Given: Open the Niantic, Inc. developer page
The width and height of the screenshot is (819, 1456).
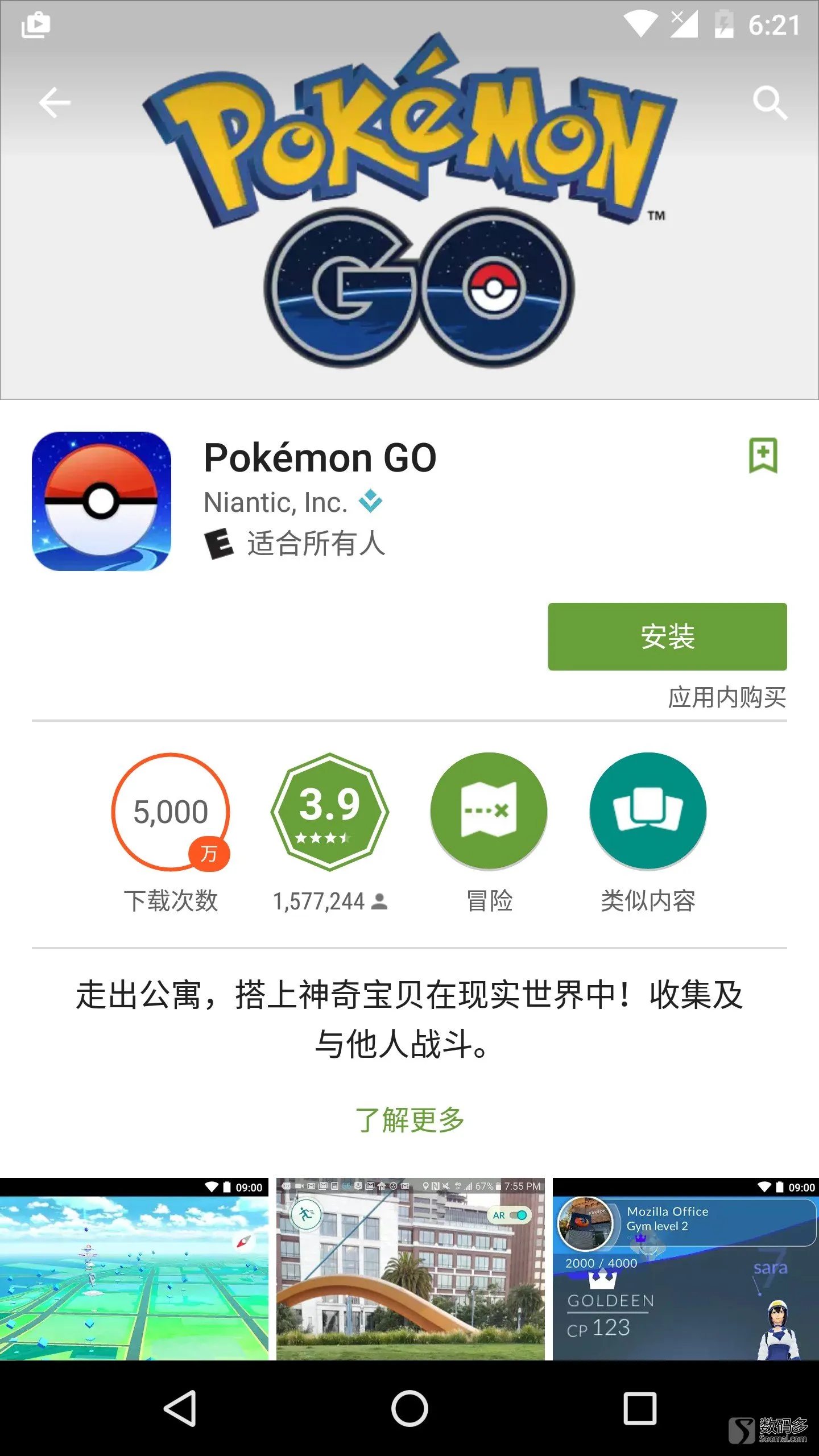Looking at the screenshot, I should click(276, 502).
